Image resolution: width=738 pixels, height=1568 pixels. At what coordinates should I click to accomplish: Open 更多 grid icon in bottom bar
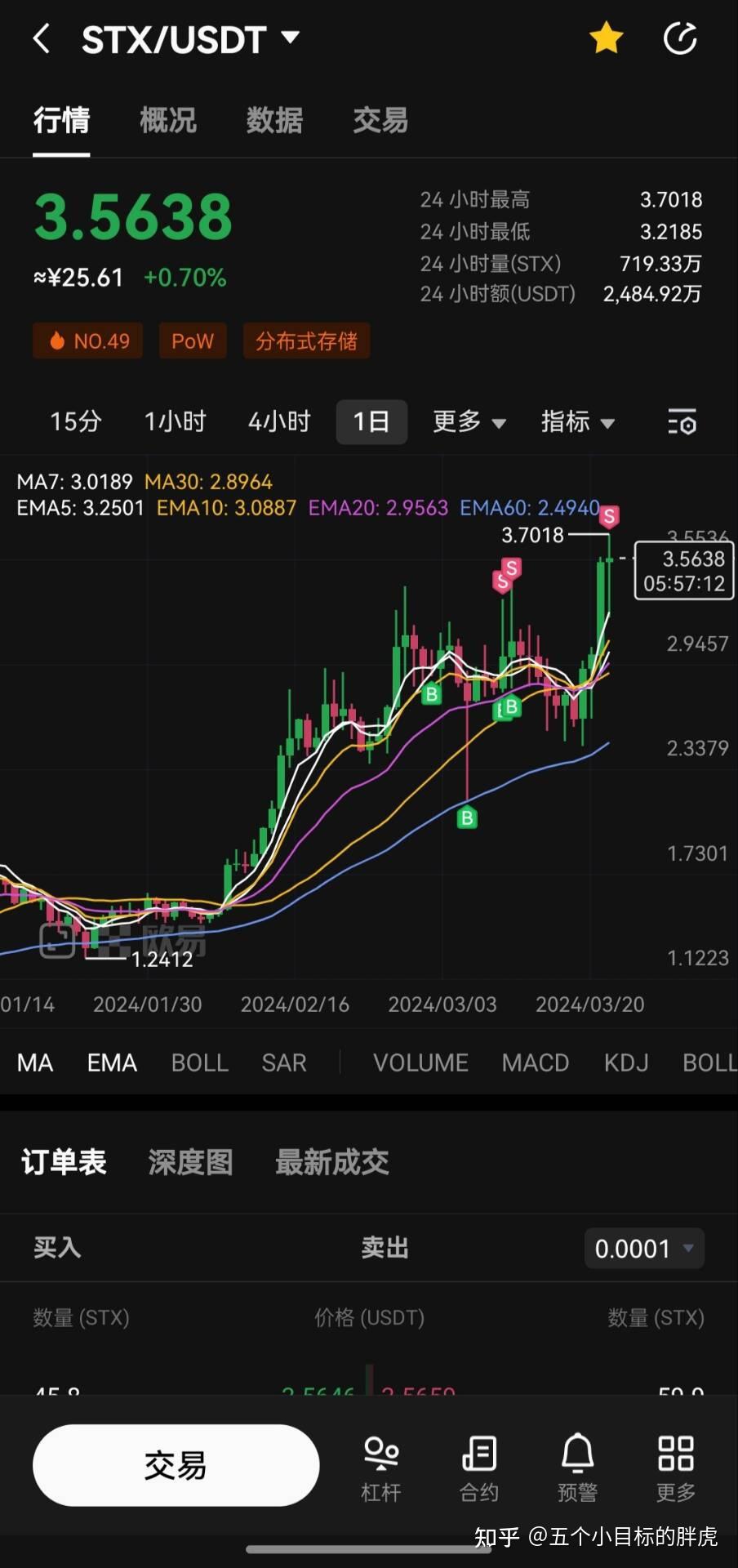(x=674, y=1466)
